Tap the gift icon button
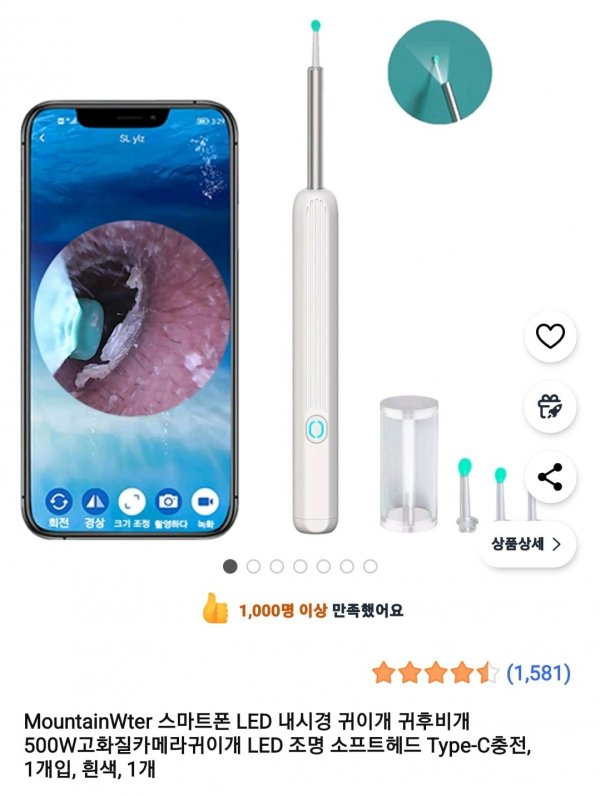 pyautogui.click(x=550, y=406)
